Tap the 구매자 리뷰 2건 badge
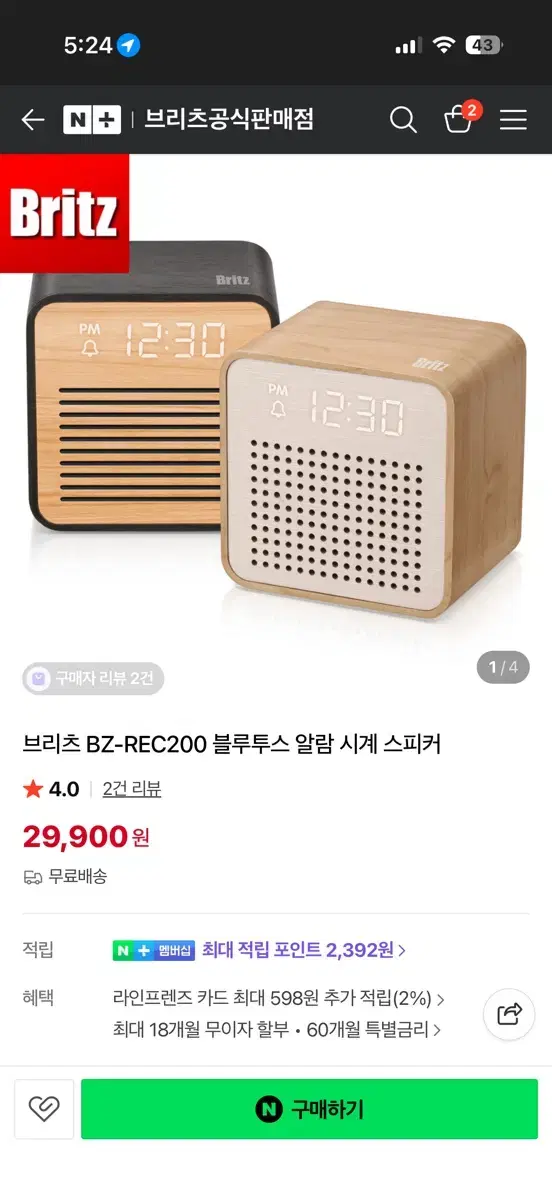The width and height of the screenshot is (552, 1200). point(93,679)
